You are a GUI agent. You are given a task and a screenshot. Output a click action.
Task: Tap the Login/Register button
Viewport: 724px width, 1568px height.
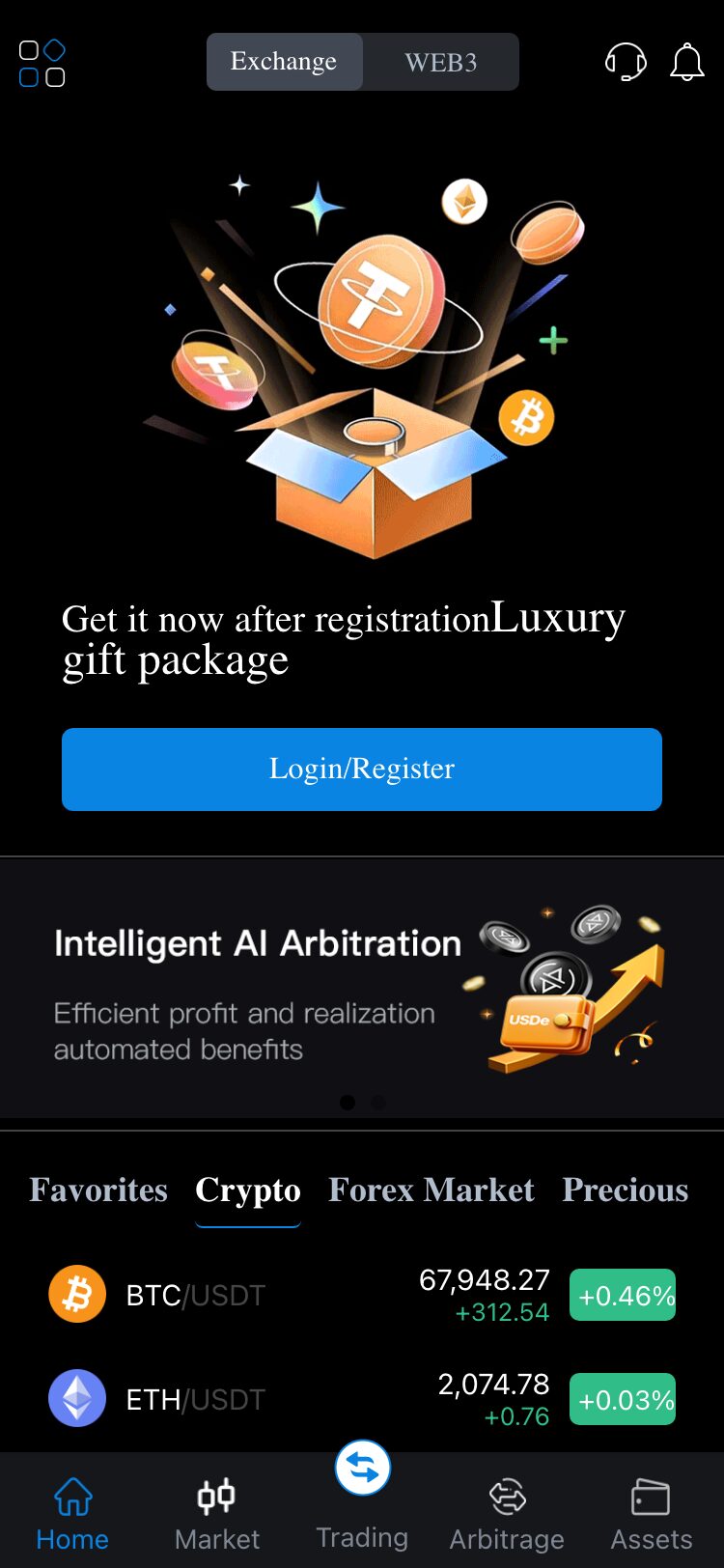click(362, 769)
